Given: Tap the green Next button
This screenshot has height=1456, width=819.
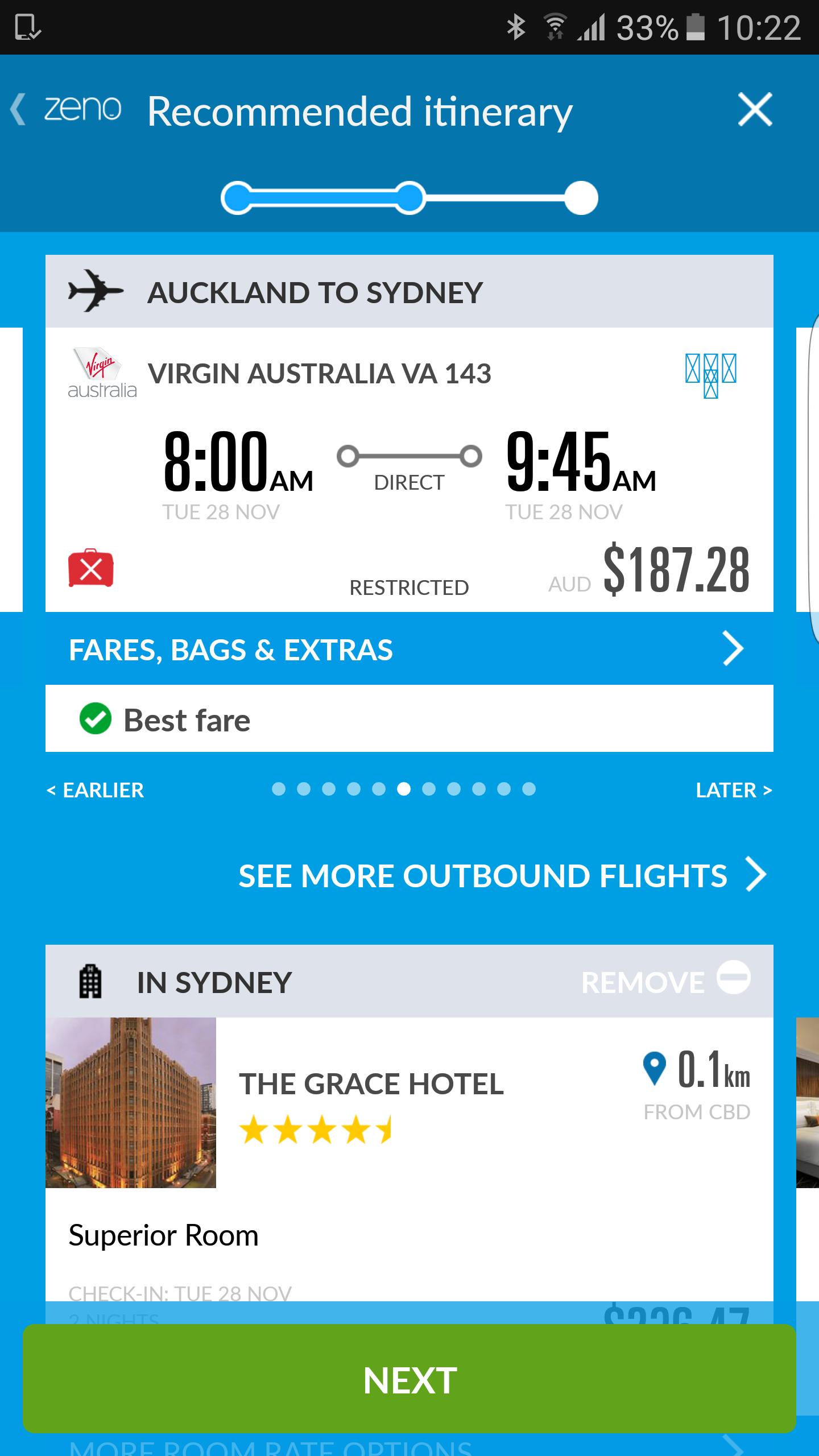Looking at the screenshot, I should pos(409,1380).
